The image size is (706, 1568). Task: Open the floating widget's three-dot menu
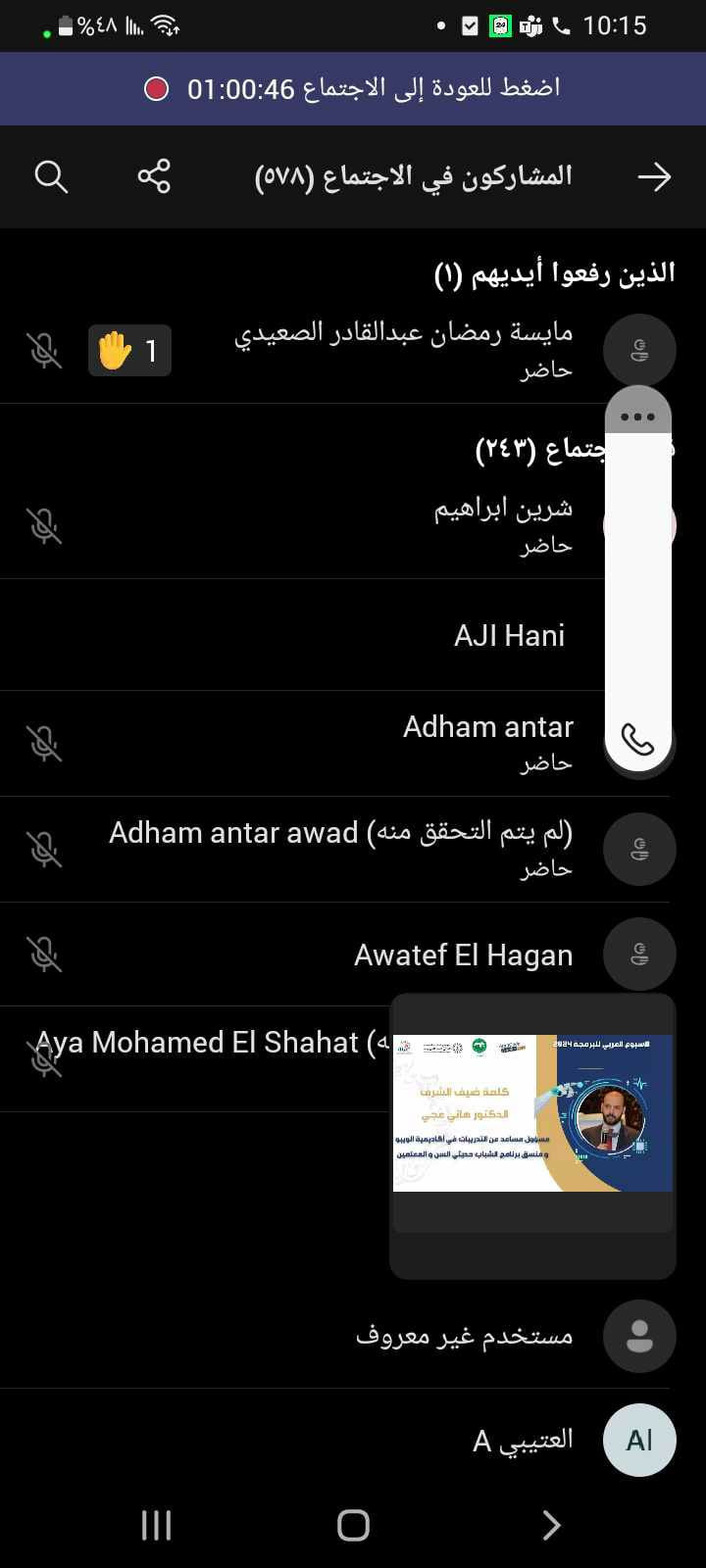tap(637, 416)
